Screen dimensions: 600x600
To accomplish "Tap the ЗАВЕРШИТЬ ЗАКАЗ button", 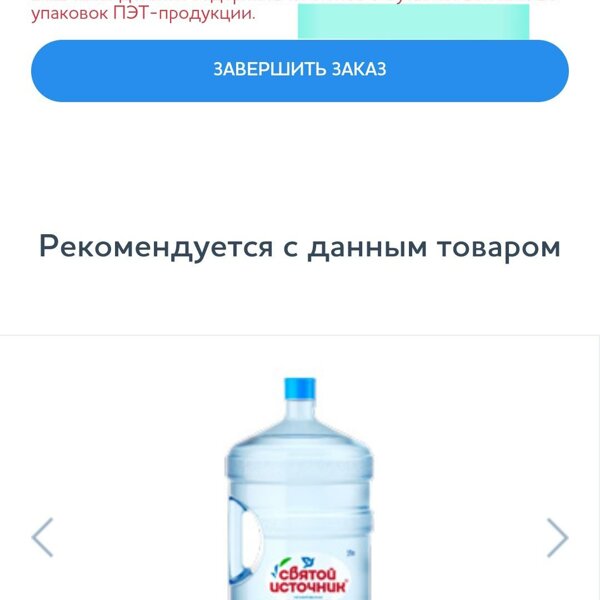I will click(300, 70).
